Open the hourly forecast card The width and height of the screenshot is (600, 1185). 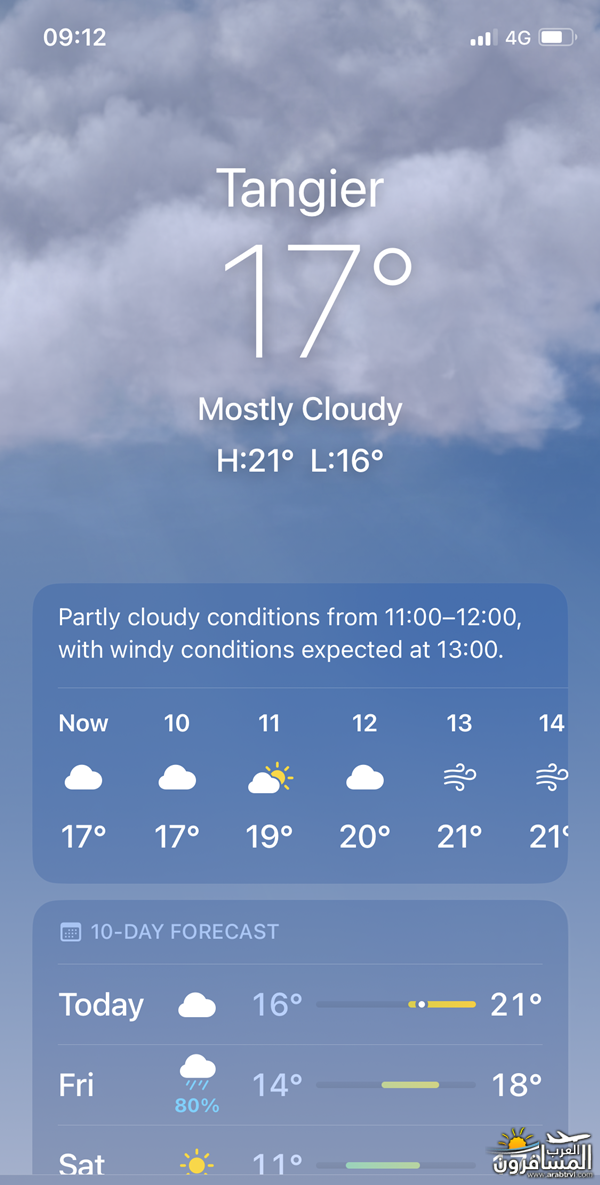(x=300, y=733)
